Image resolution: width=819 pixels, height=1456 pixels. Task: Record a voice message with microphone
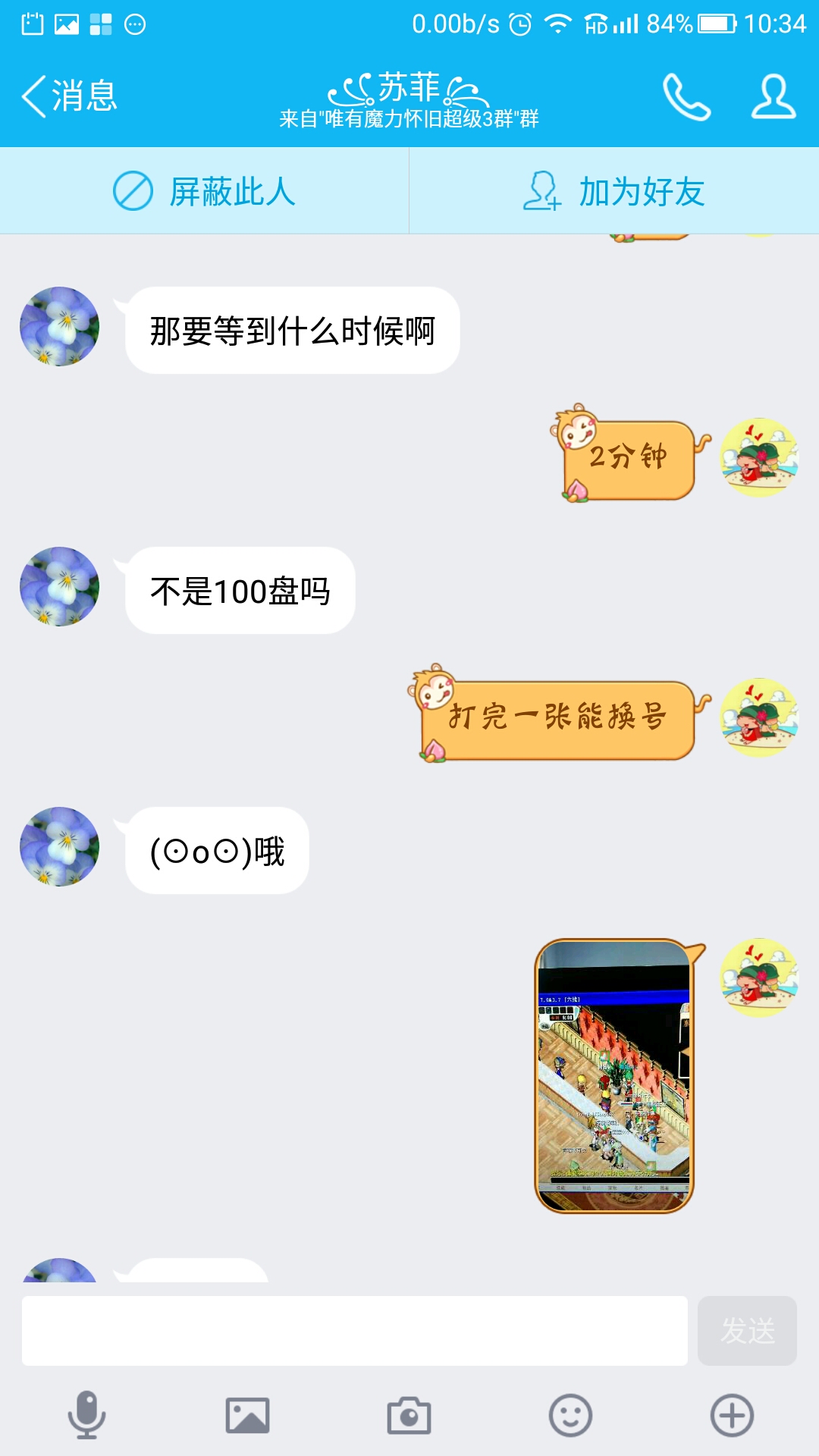(x=86, y=1415)
